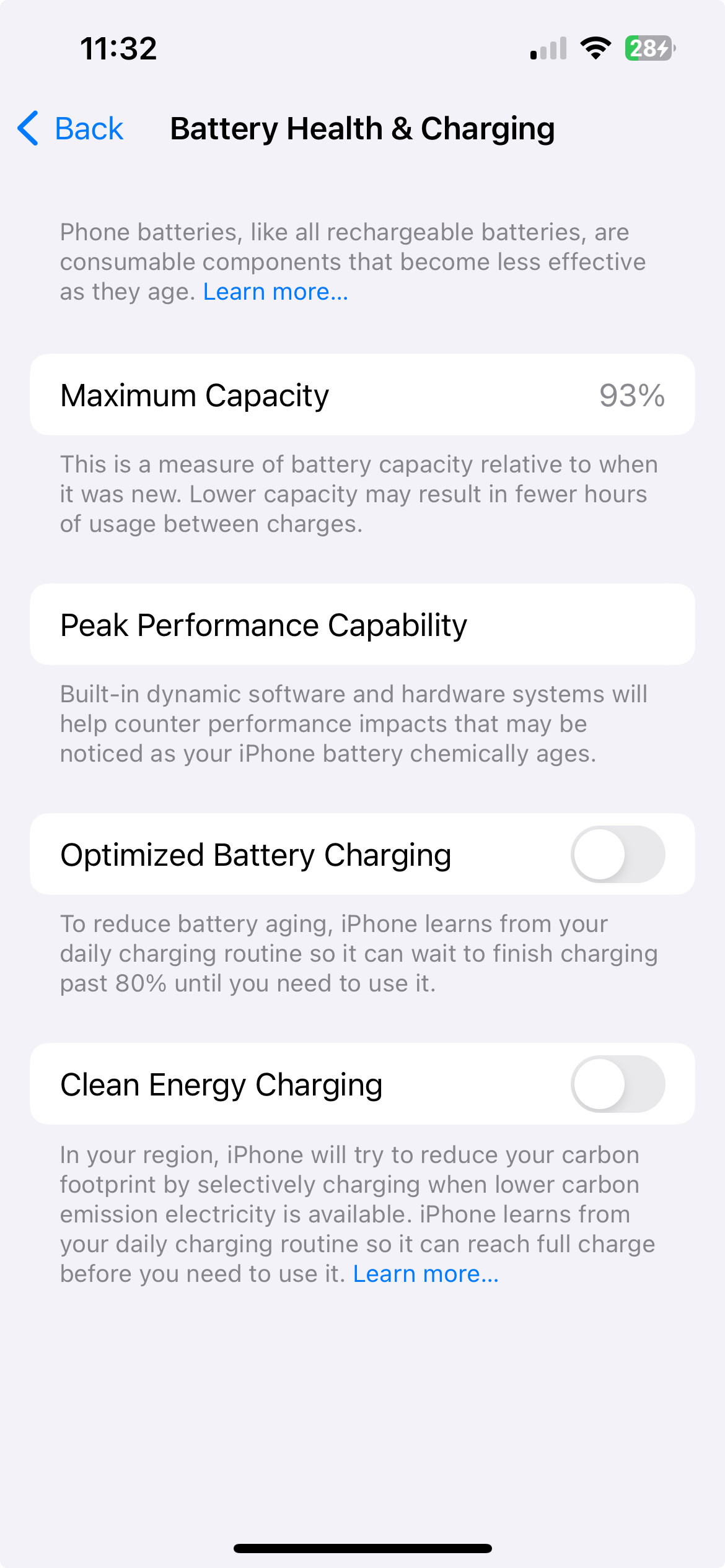This screenshot has height=1568, width=725.
Task: Tap the 93% maximum capacity value
Action: (633, 394)
